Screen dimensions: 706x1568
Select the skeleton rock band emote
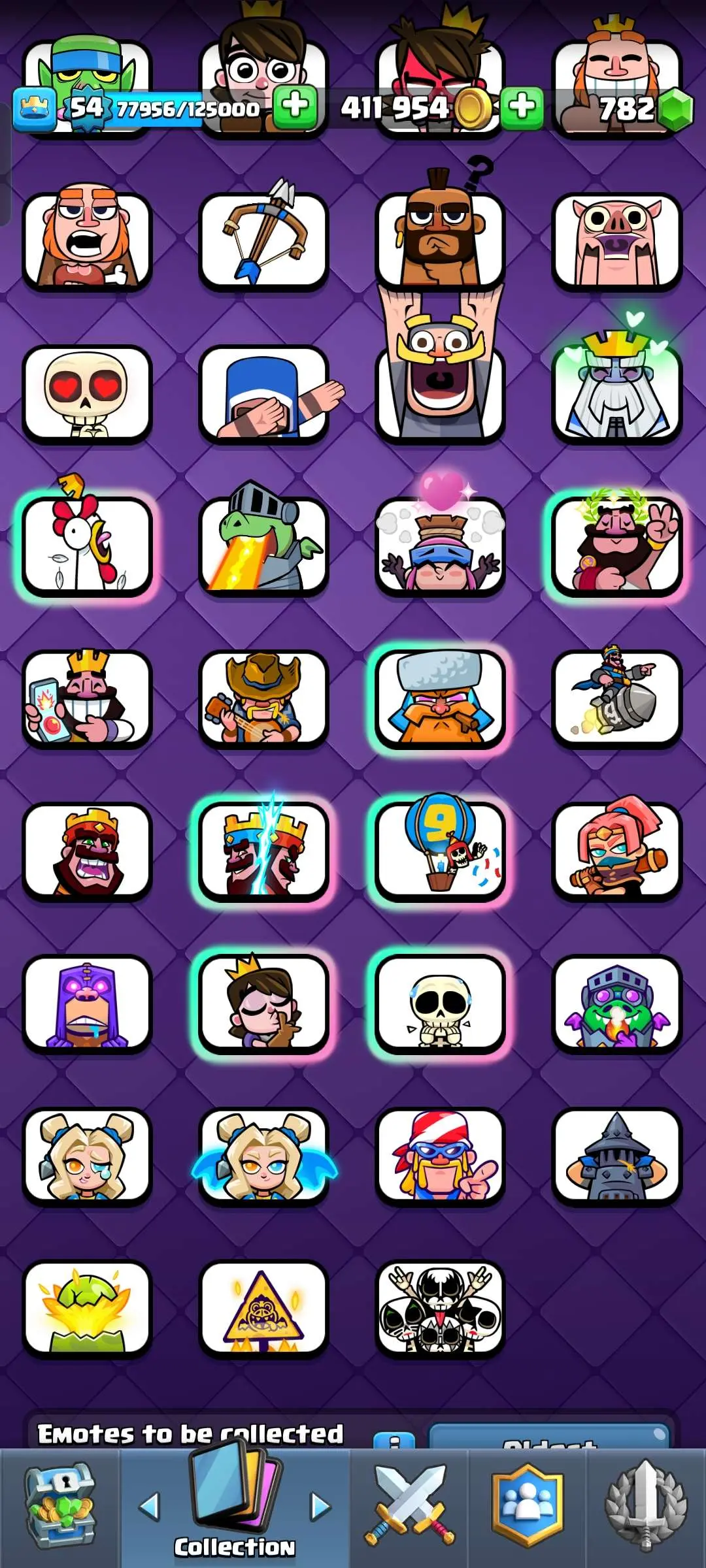coord(440,1309)
